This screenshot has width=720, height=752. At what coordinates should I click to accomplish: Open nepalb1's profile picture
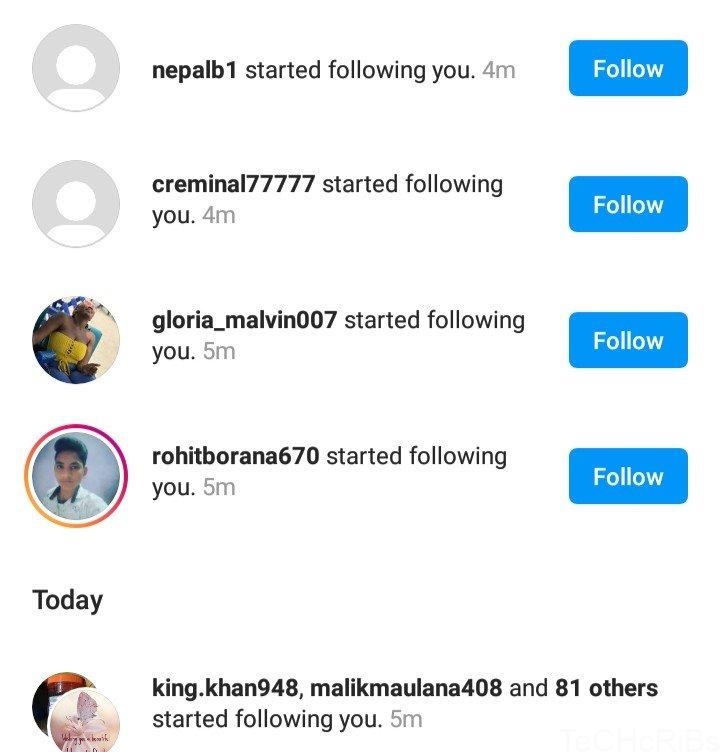(76, 68)
